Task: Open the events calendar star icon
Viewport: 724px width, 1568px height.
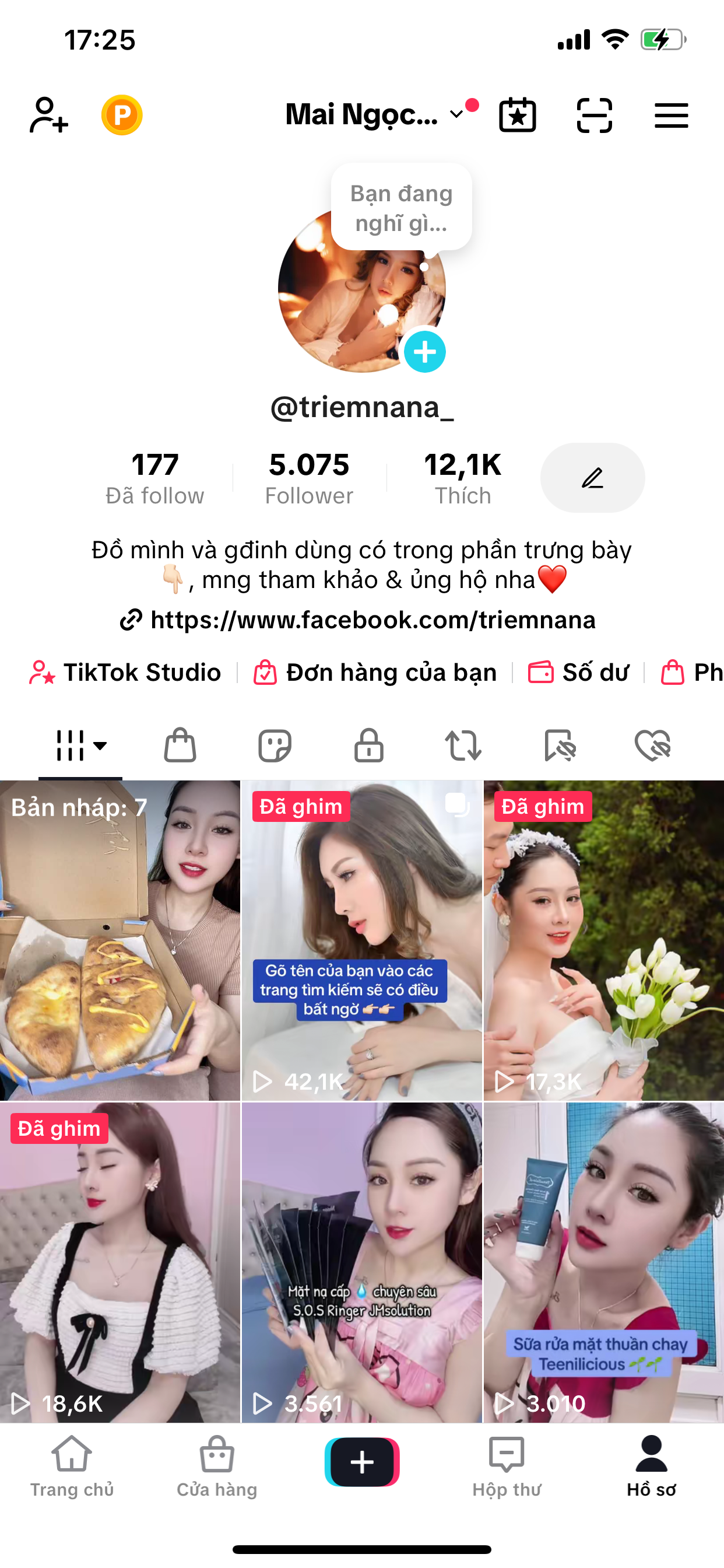Action: (x=517, y=115)
